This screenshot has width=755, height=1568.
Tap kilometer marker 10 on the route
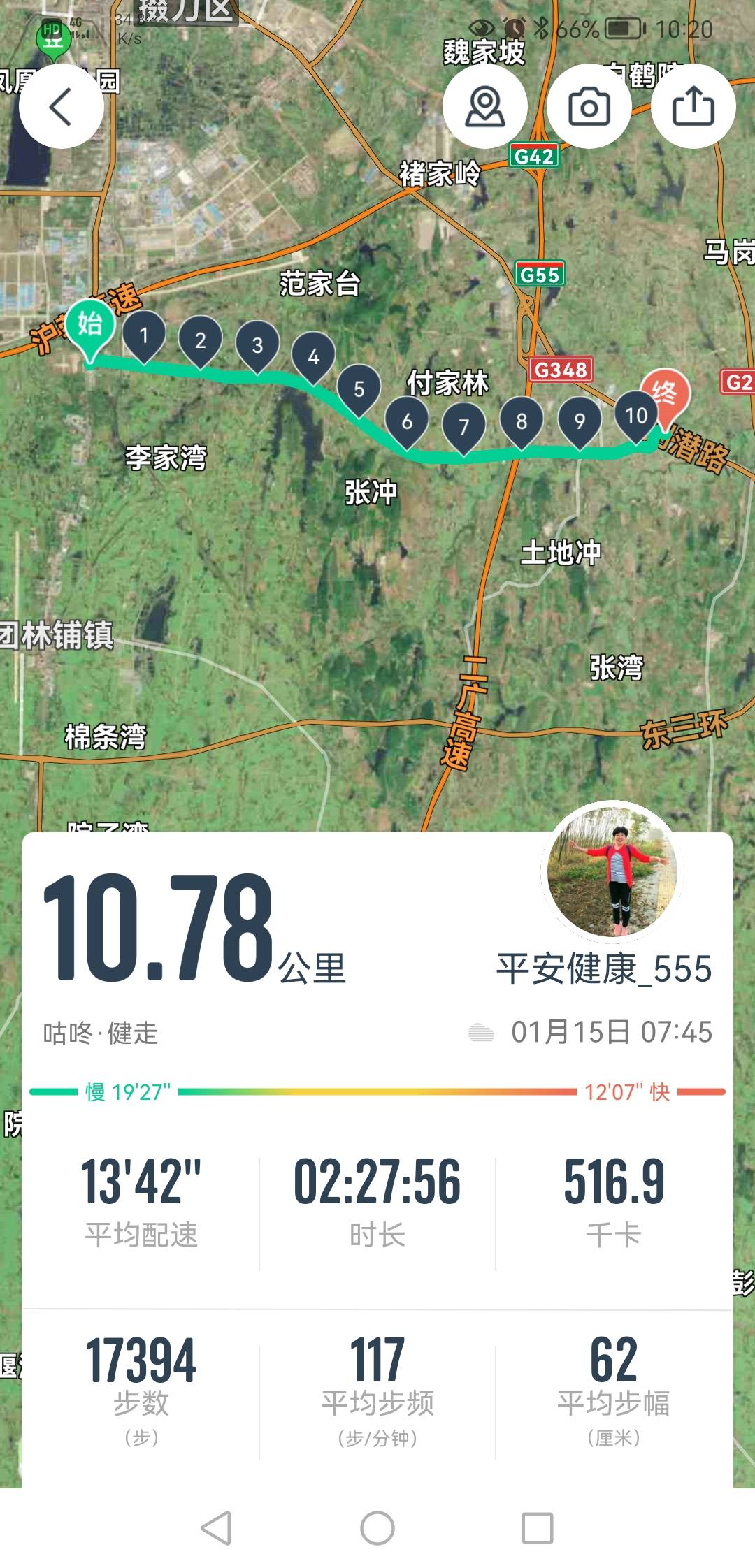(635, 415)
